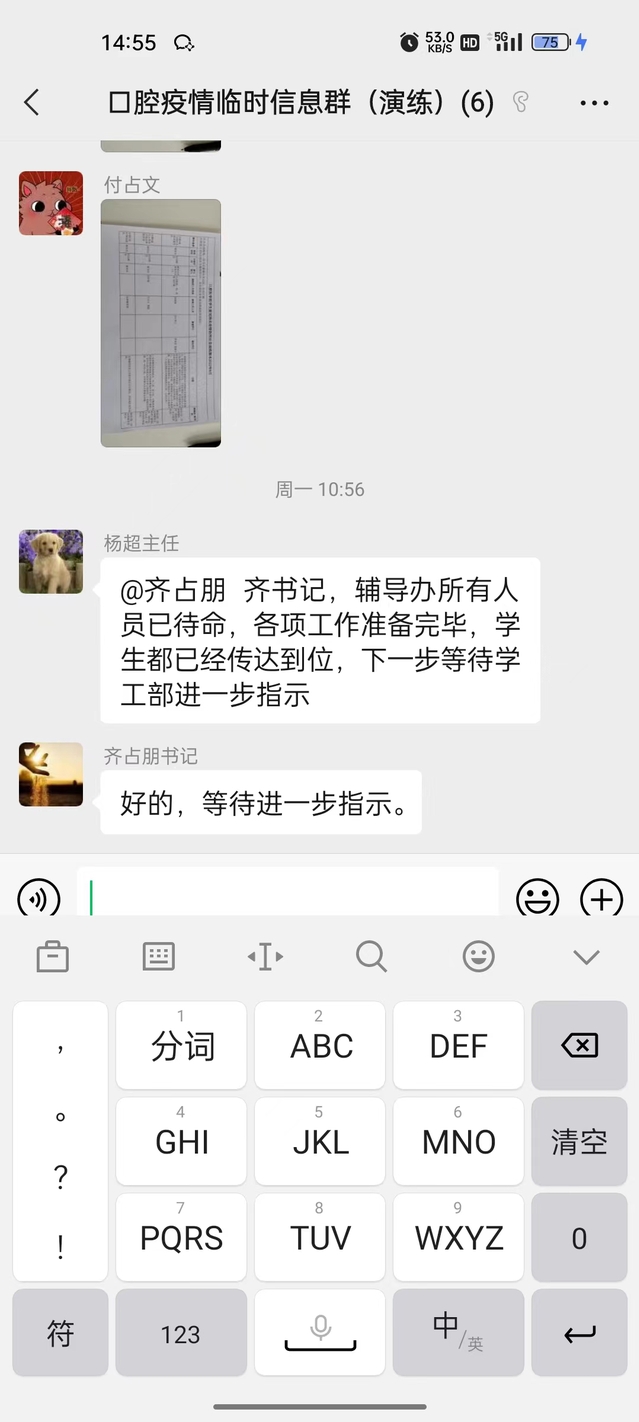Open the plus attachments panel
Screen dimensions: 639x1422
coord(601,898)
